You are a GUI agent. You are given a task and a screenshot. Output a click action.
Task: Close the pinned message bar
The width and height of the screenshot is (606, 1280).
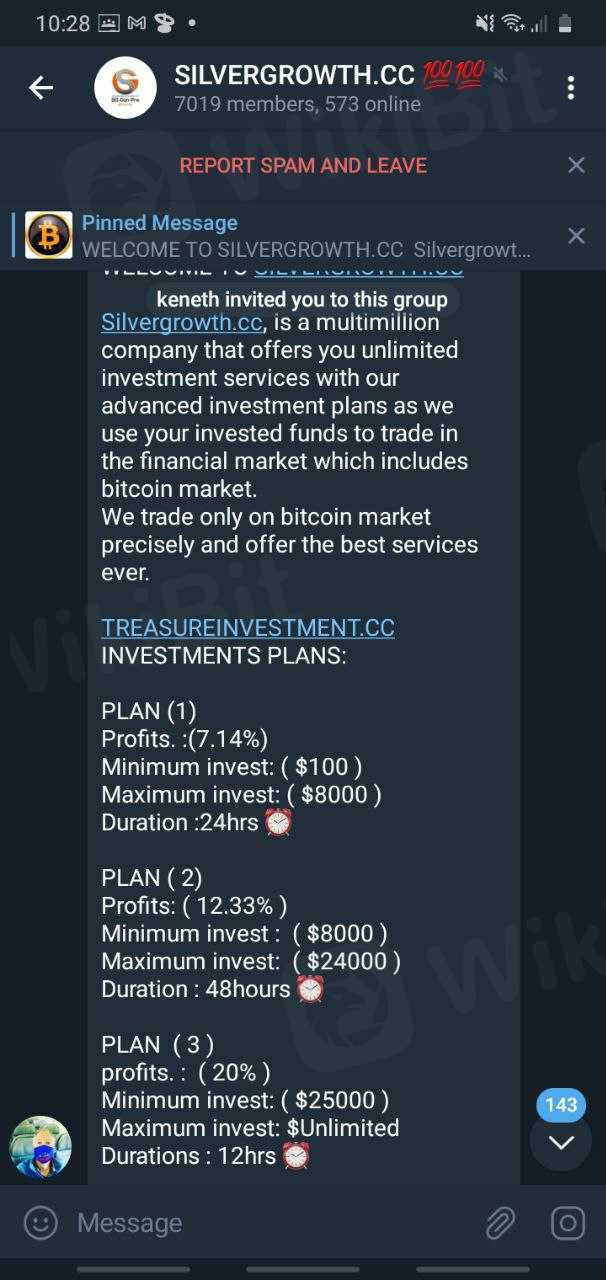(576, 236)
